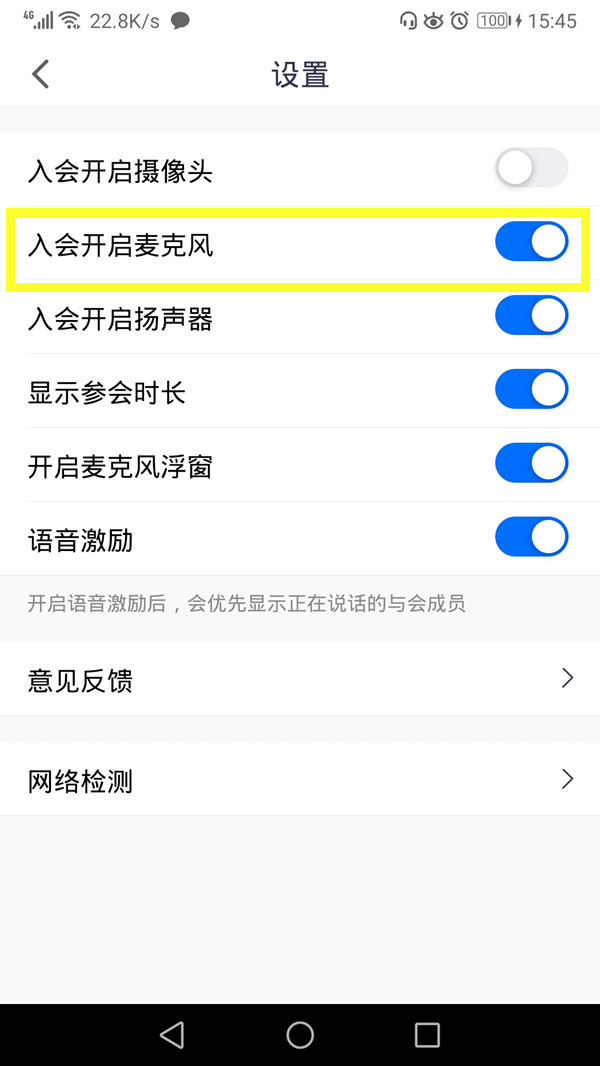Tap the system home button
Screen dimensions: 600x1066
300,1035
